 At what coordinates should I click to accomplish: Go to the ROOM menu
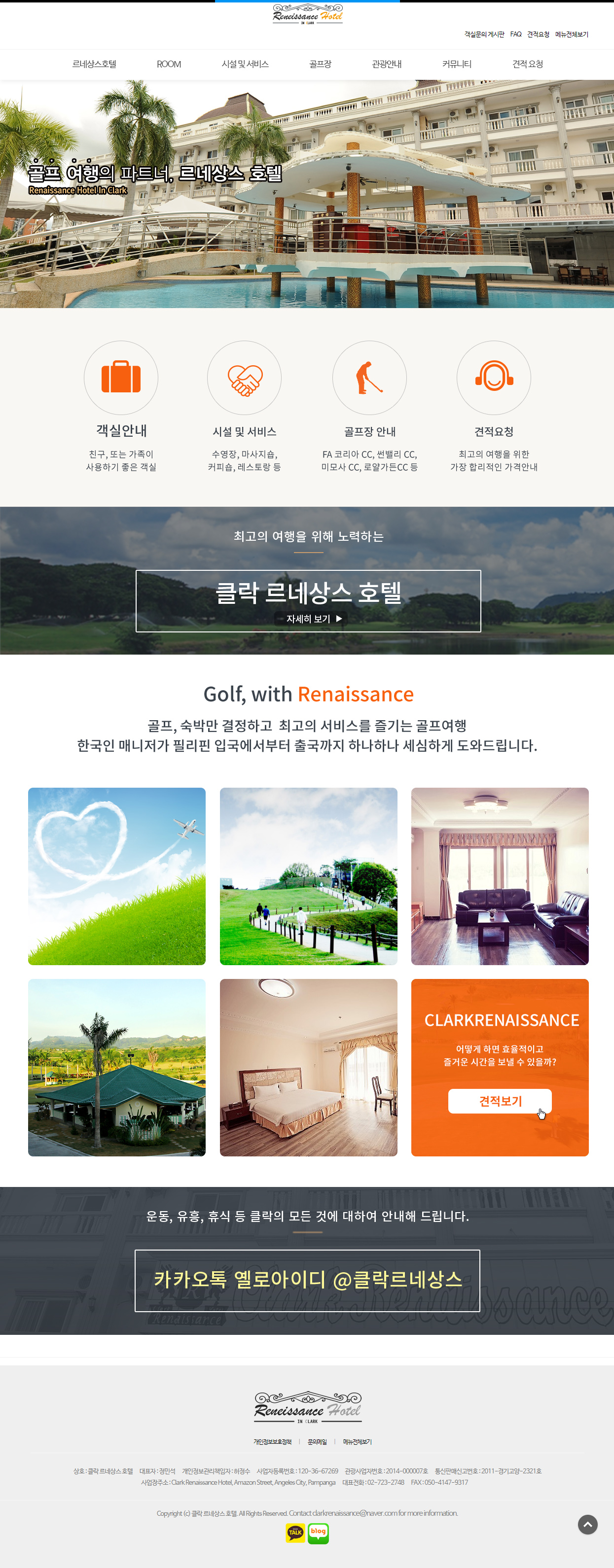(x=169, y=64)
